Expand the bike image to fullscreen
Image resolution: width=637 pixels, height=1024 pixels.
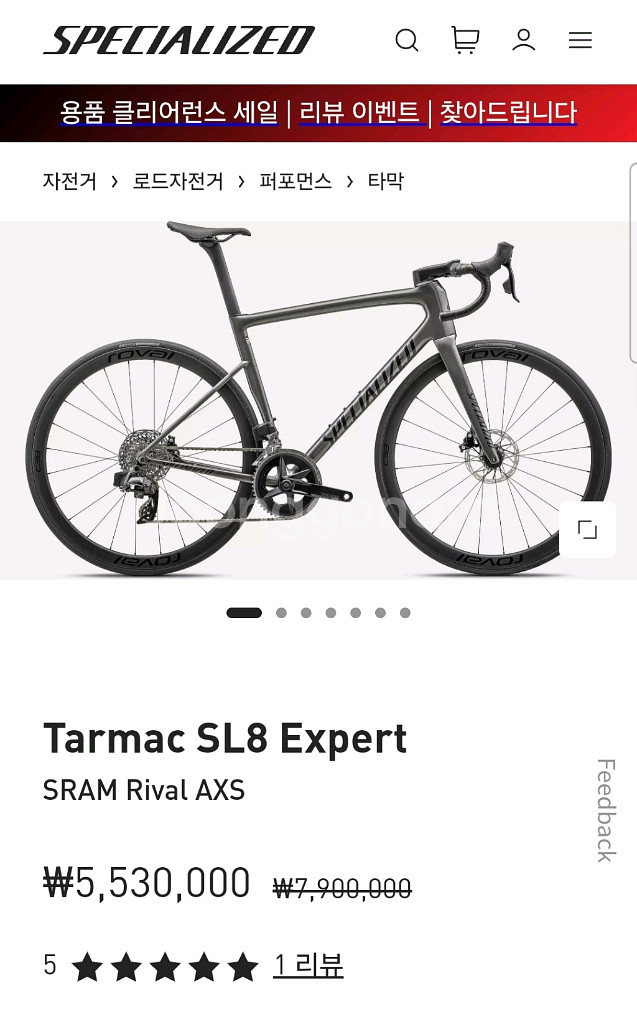click(587, 530)
